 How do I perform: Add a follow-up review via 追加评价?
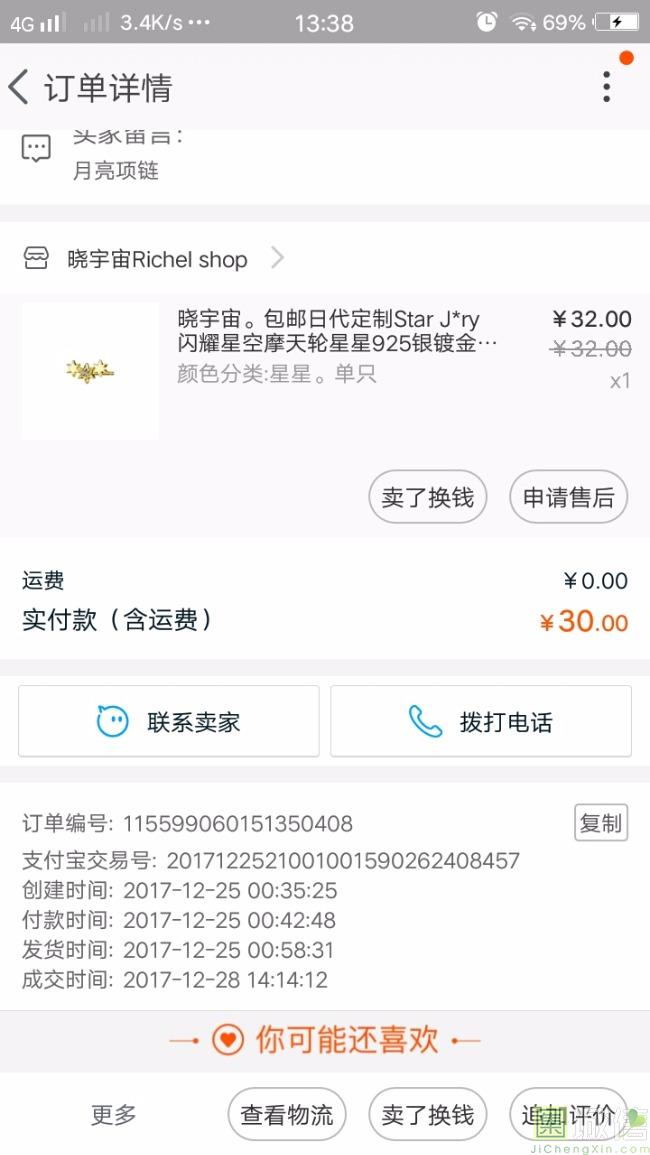click(x=567, y=1114)
